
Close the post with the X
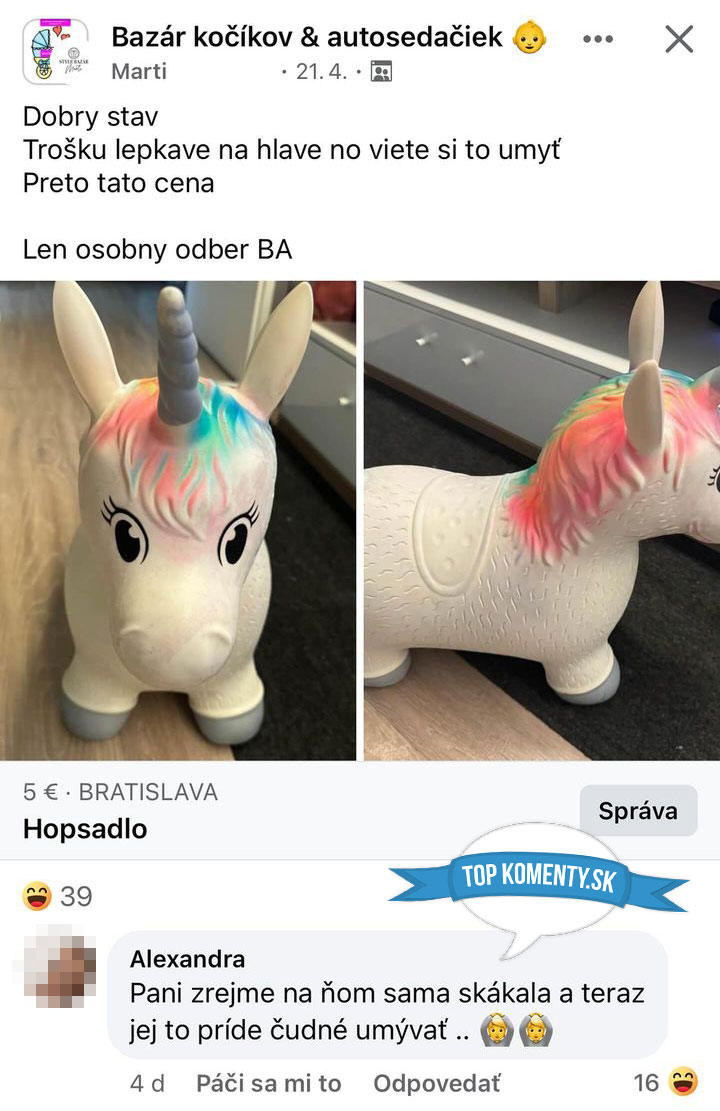point(679,40)
